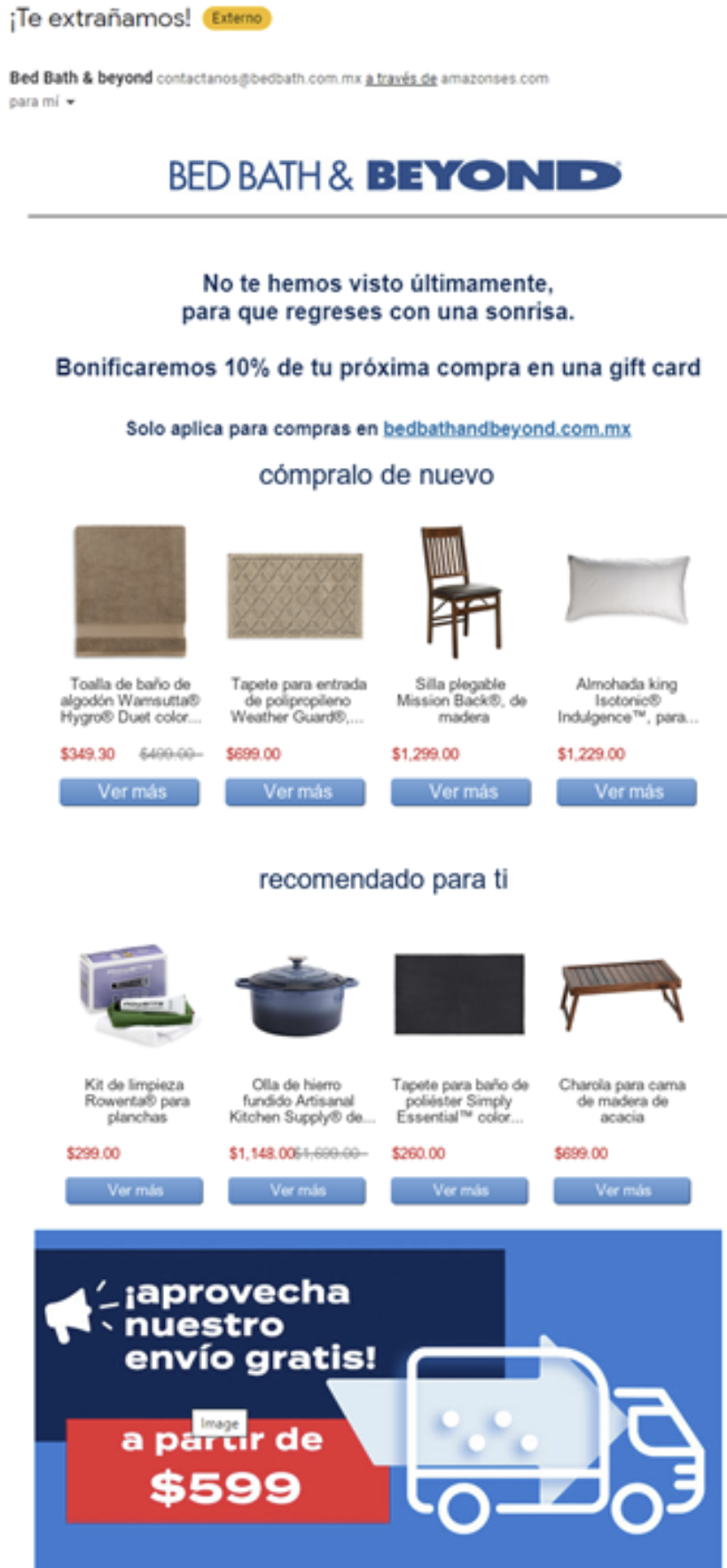Screen dimensions: 727x1568
Task: Tap Ver más under Kit de limpieza Rowenta
Action: (x=134, y=1190)
